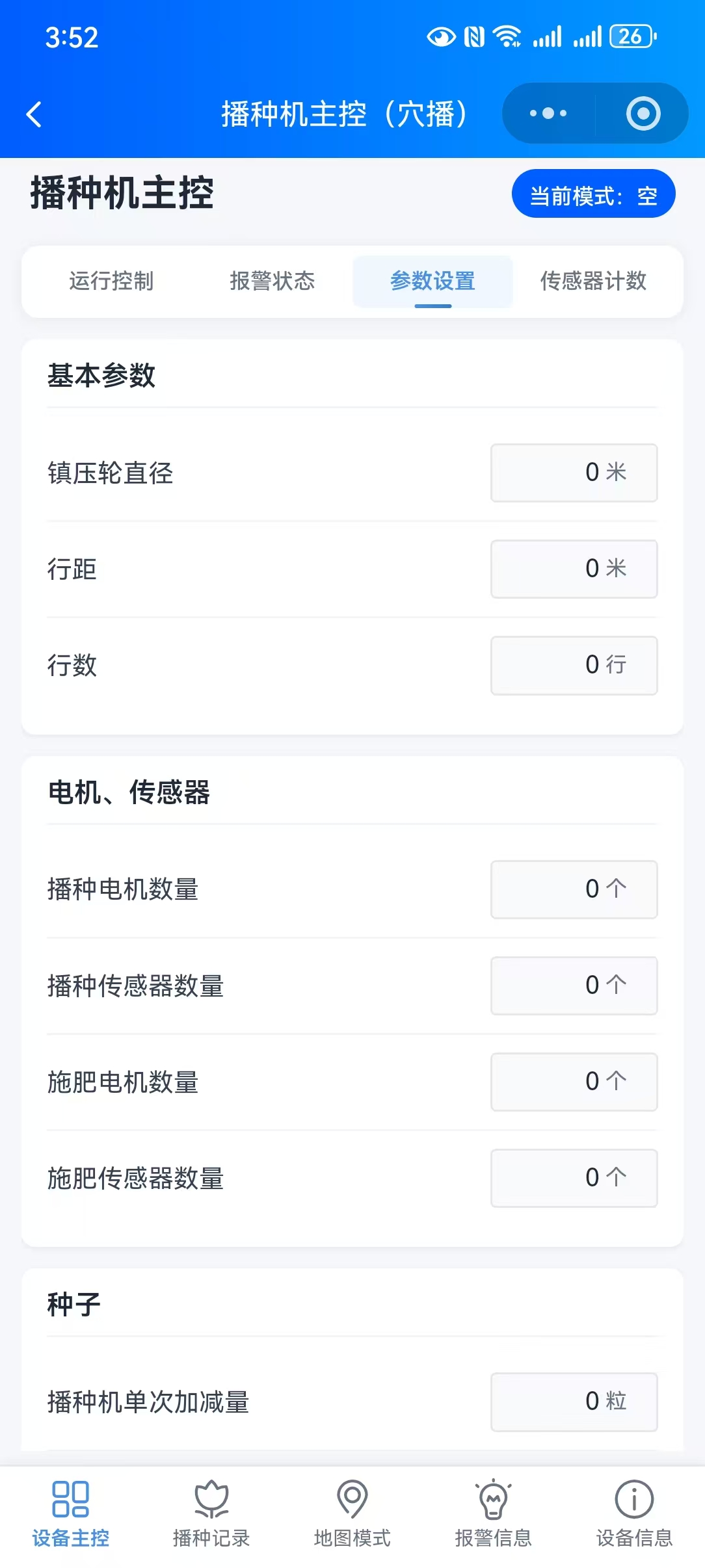Click the 播种机单次加减量 value field

tap(574, 1401)
